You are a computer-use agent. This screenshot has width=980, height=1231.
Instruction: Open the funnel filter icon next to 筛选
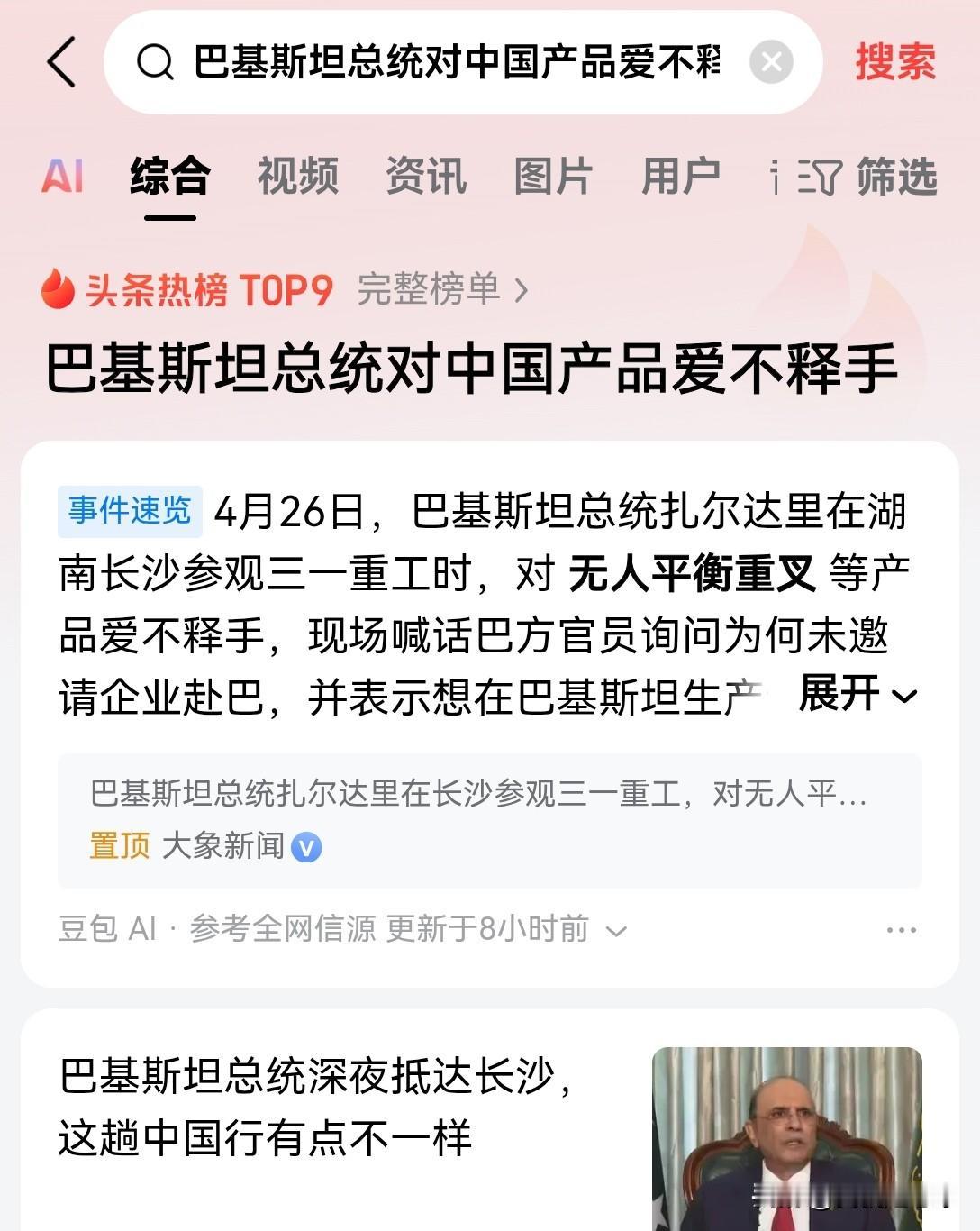(821, 177)
